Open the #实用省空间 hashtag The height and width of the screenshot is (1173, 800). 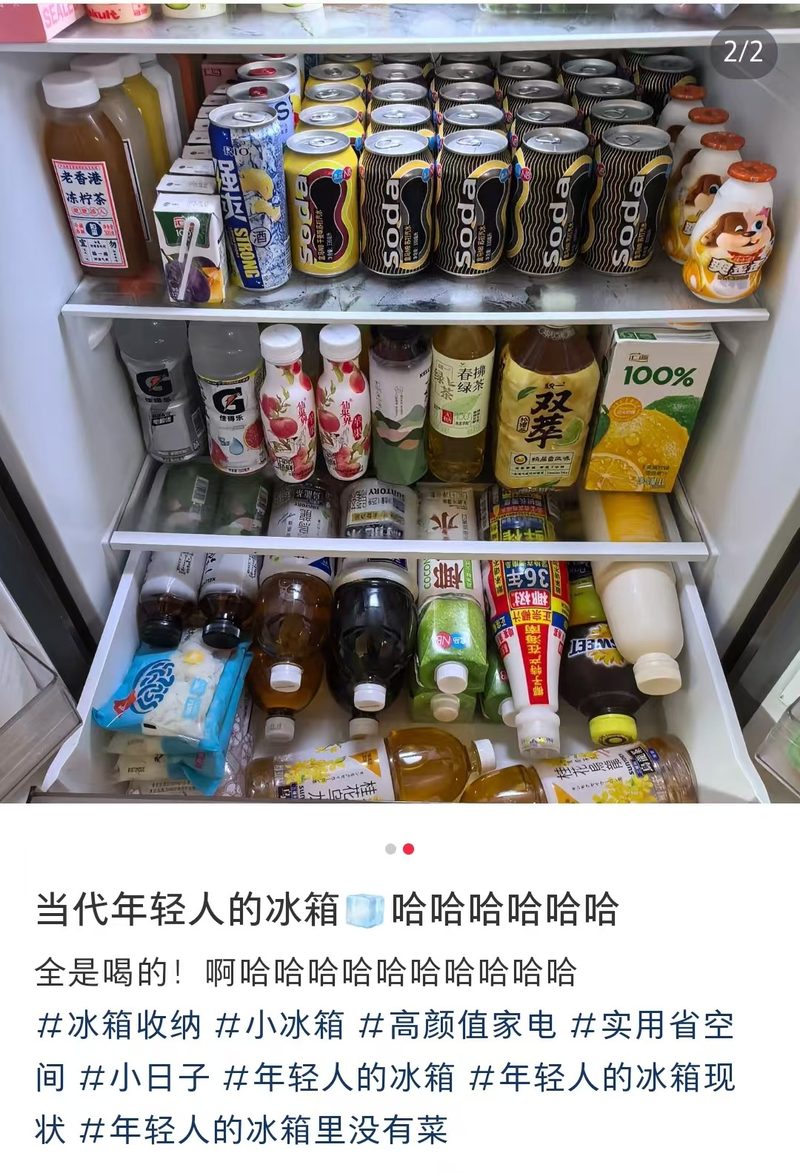pyautogui.click(x=653, y=1024)
